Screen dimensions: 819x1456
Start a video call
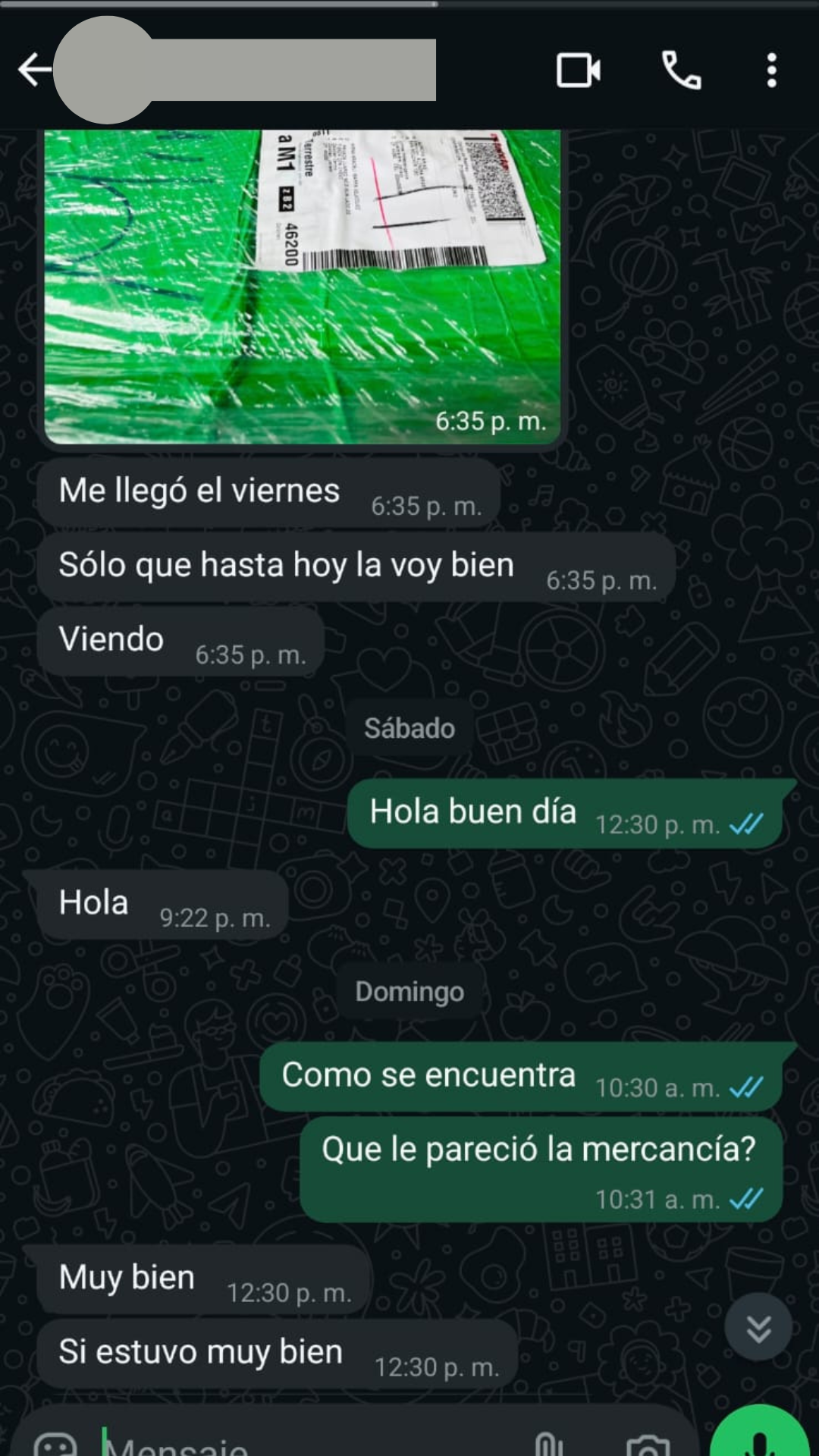tap(578, 71)
